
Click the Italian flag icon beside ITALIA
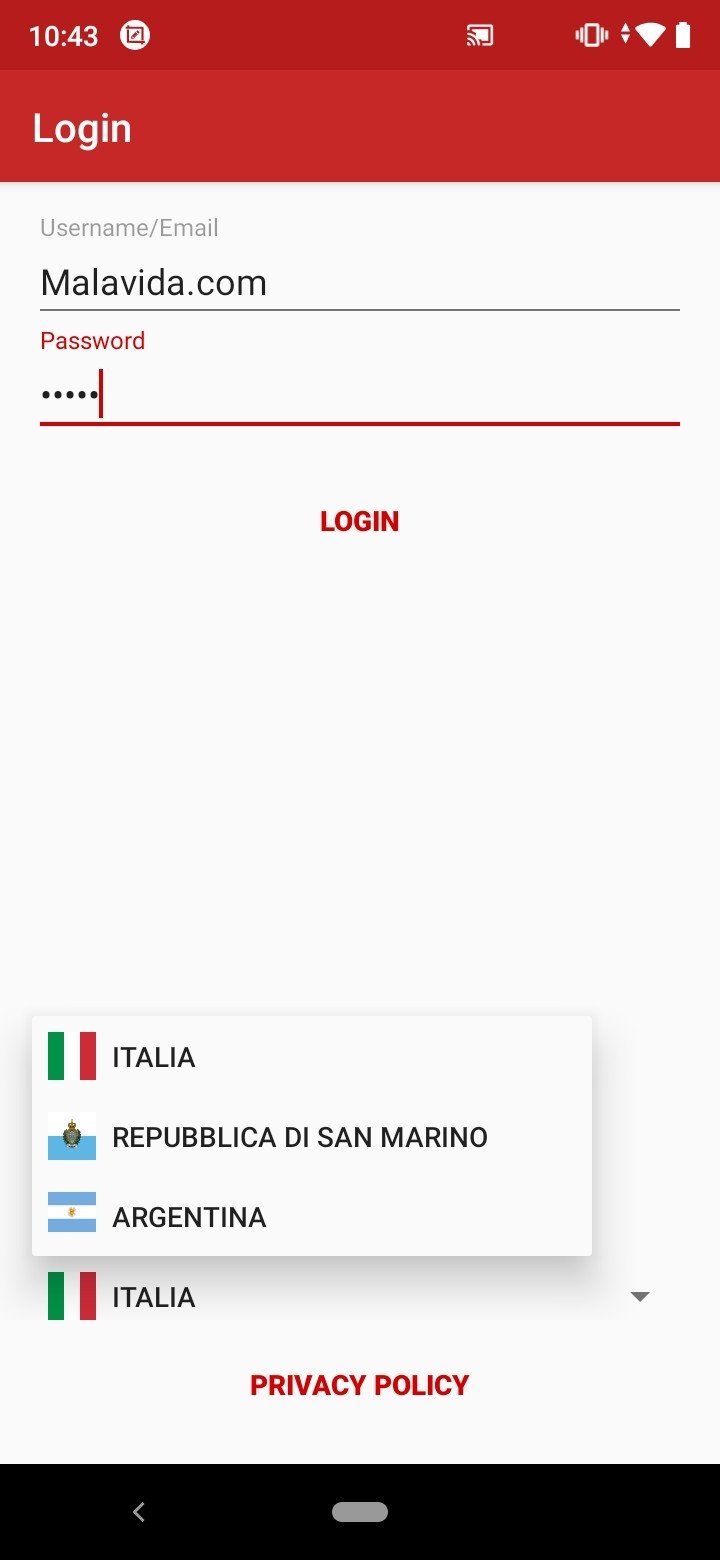pyautogui.click(x=70, y=1057)
